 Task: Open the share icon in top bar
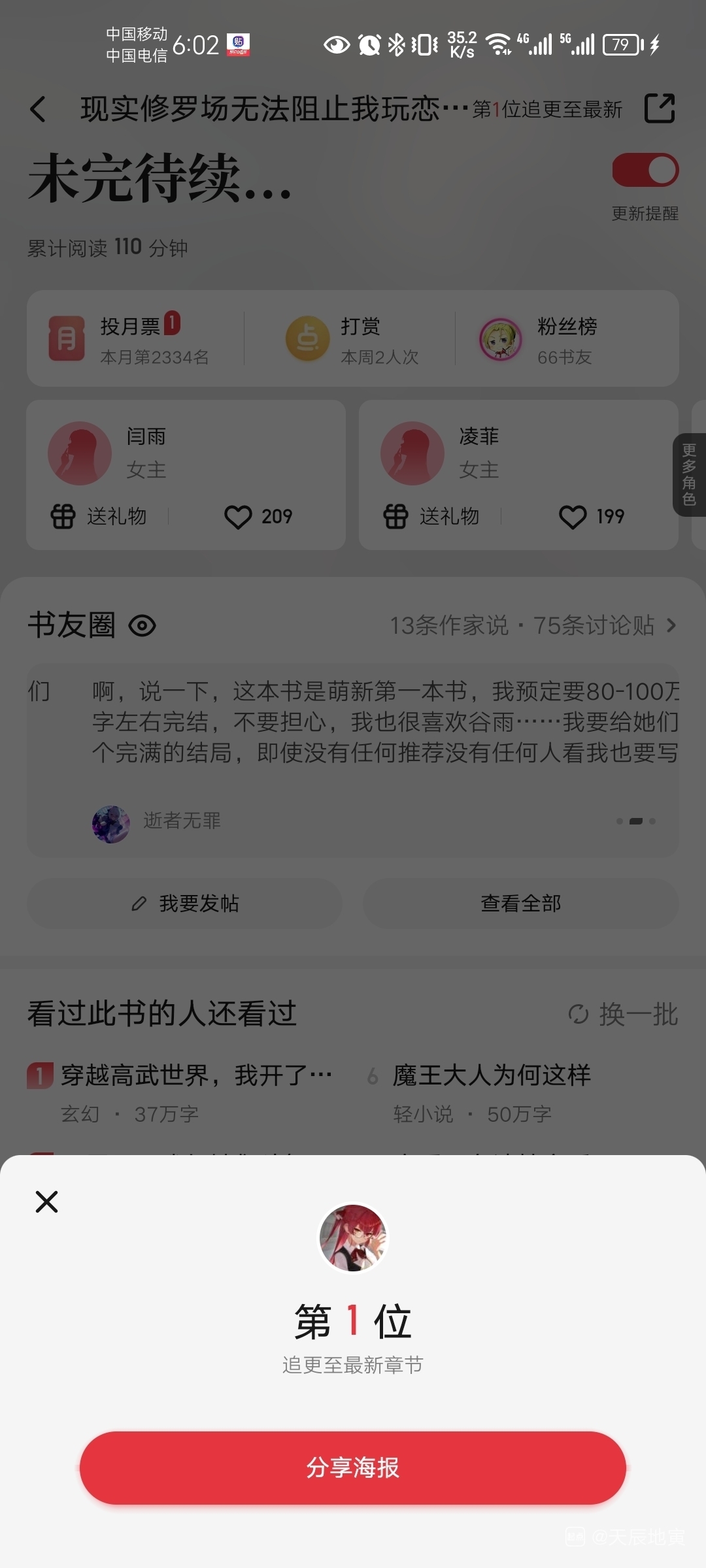click(x=659, y=108)
